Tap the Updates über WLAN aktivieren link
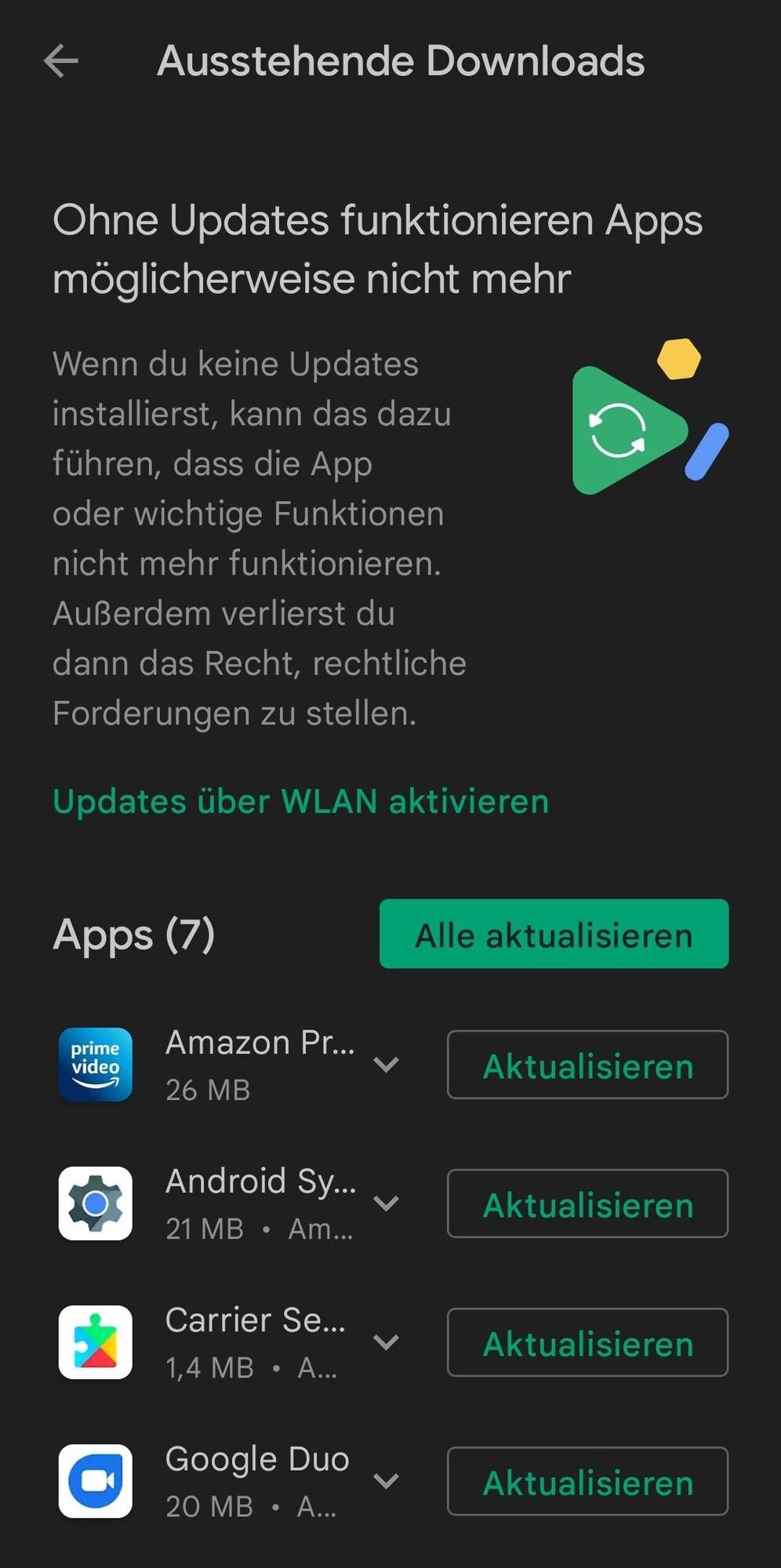The width and height of the screenshot is (781, 1568). (300, 801)
